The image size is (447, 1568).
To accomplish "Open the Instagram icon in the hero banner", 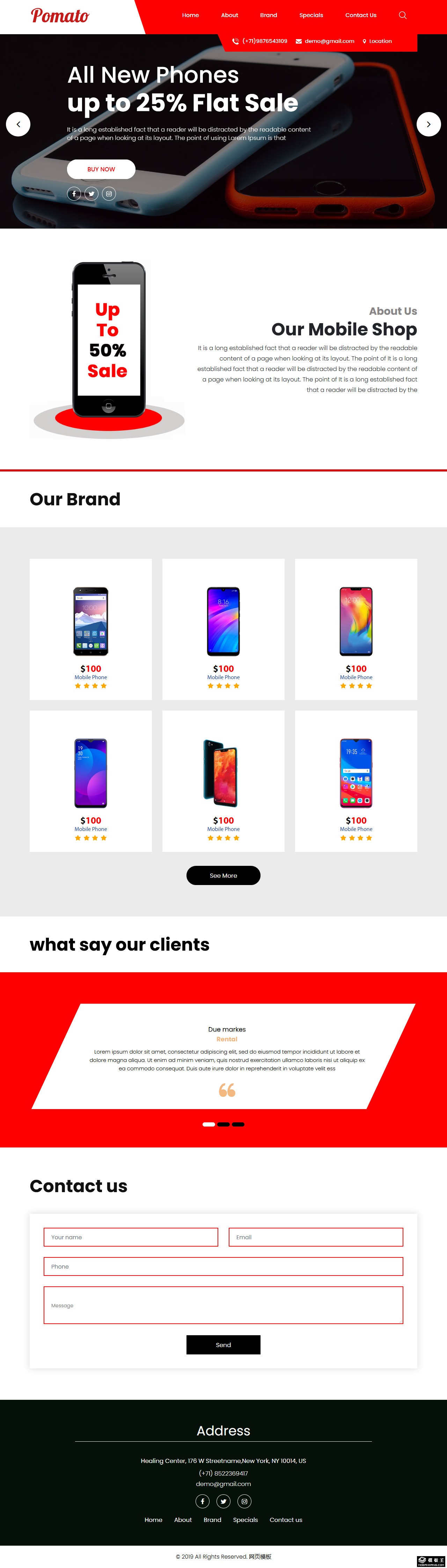I will 109,194.
